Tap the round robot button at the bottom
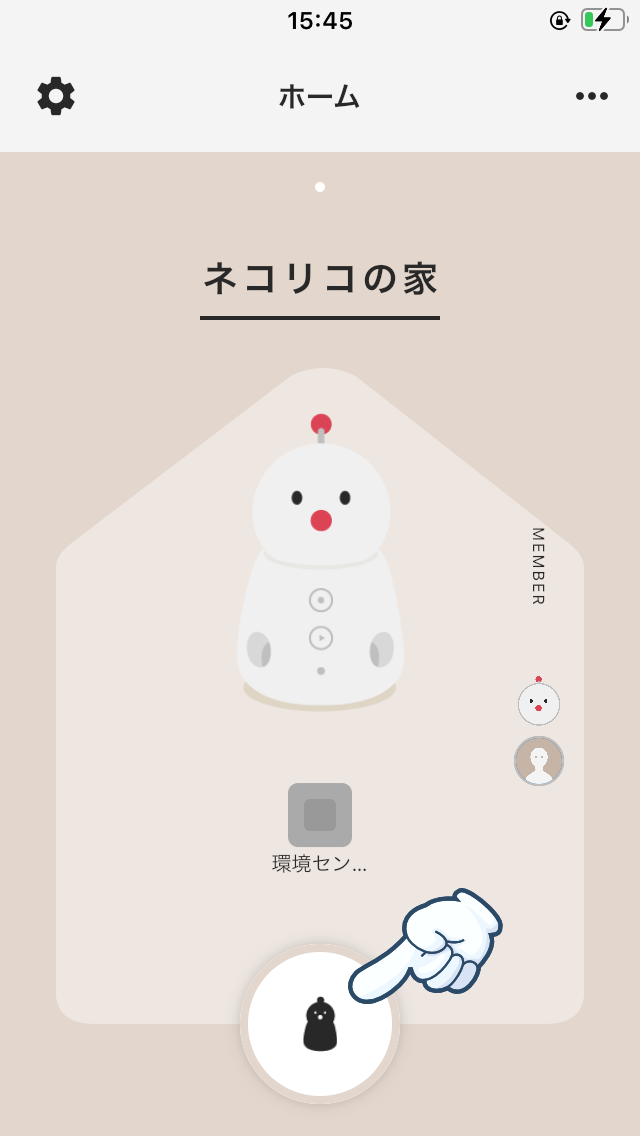 pyautogui.click(x=320, y=1024)
